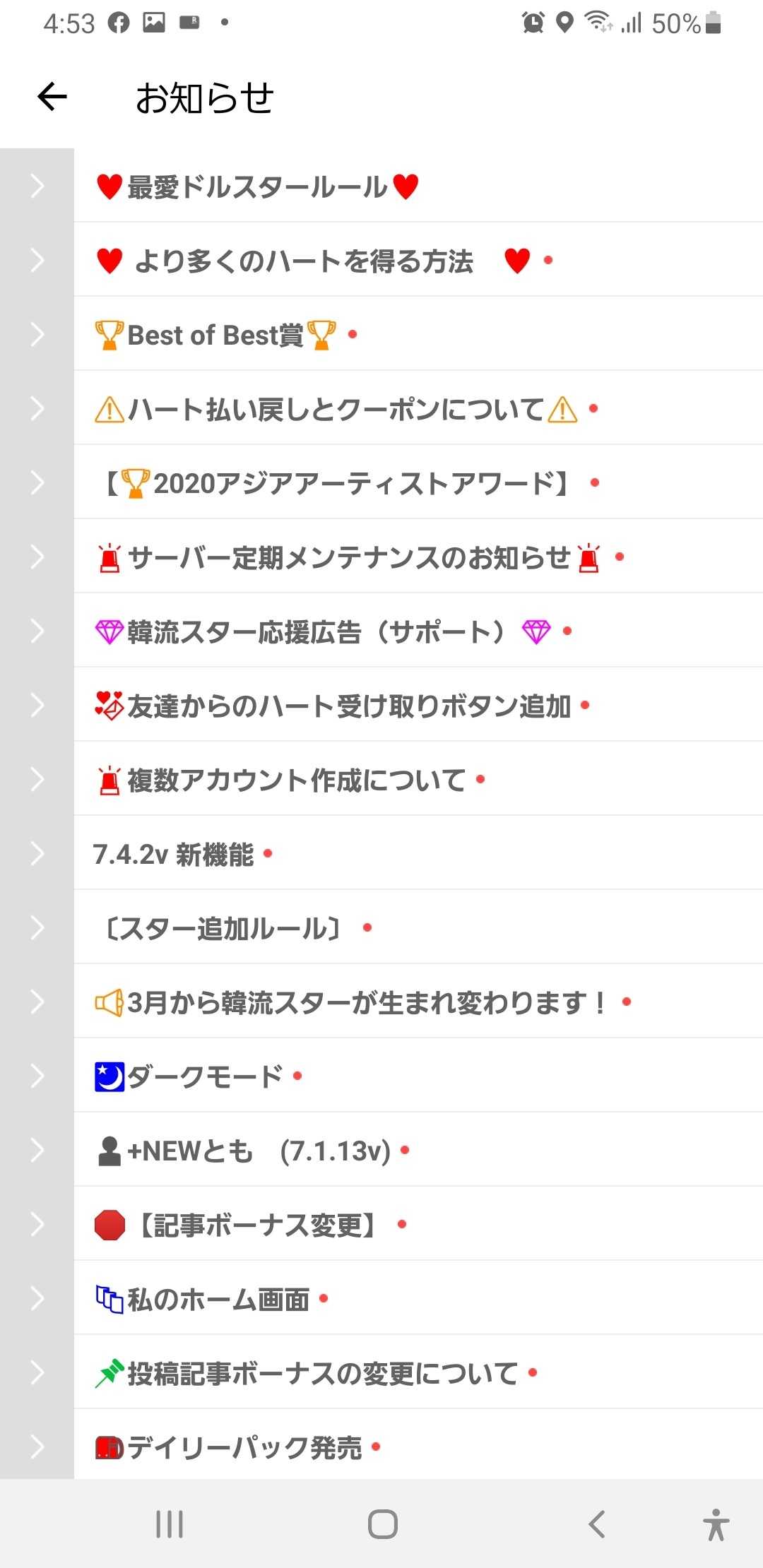Open the デイリーパック発売 notice
This screenshot has width=763, height=1568.
[244, 1448]
